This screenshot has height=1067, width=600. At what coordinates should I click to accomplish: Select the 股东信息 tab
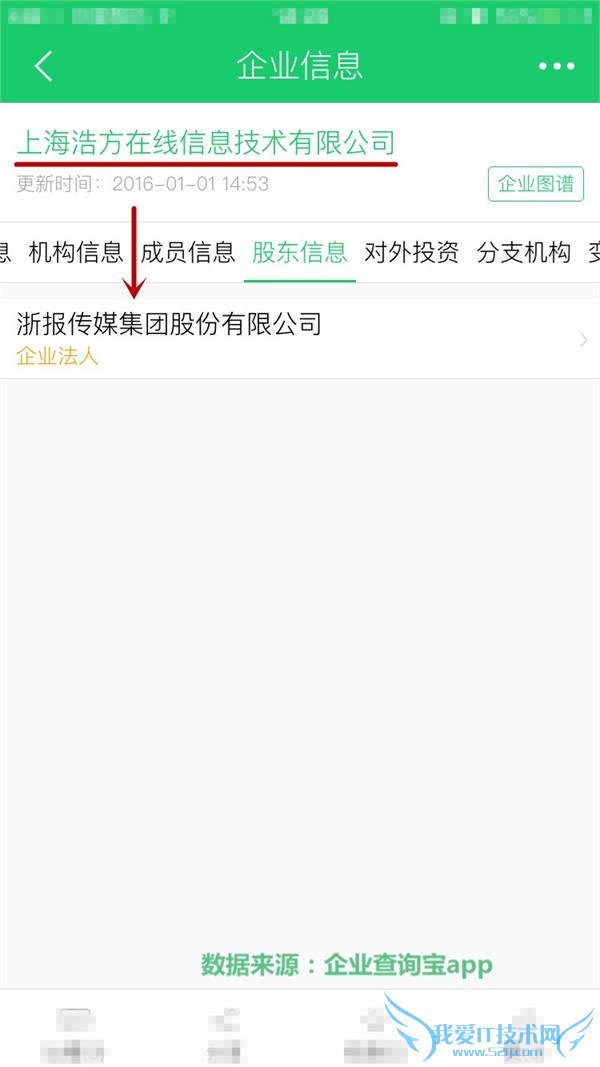pos(300,252)
